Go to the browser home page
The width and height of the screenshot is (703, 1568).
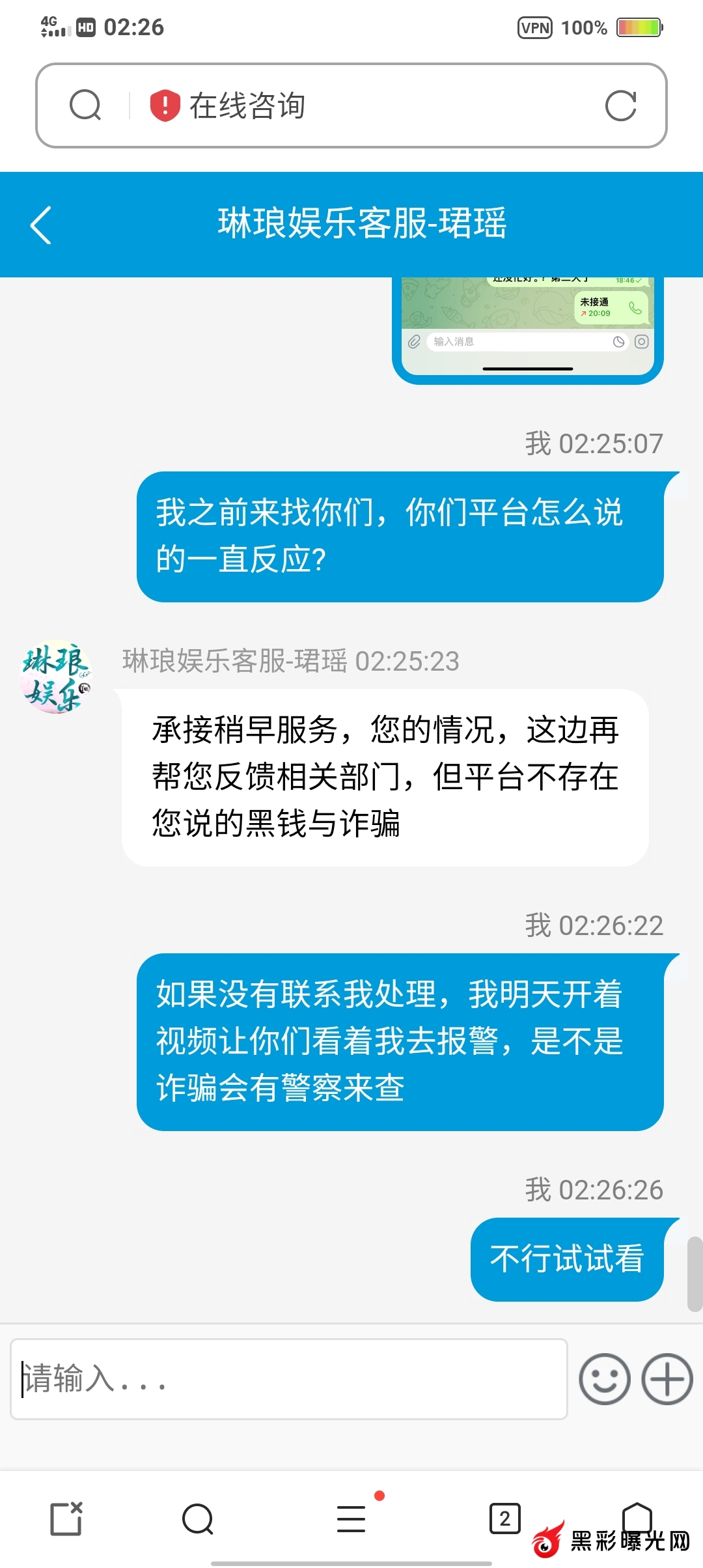637,1517
